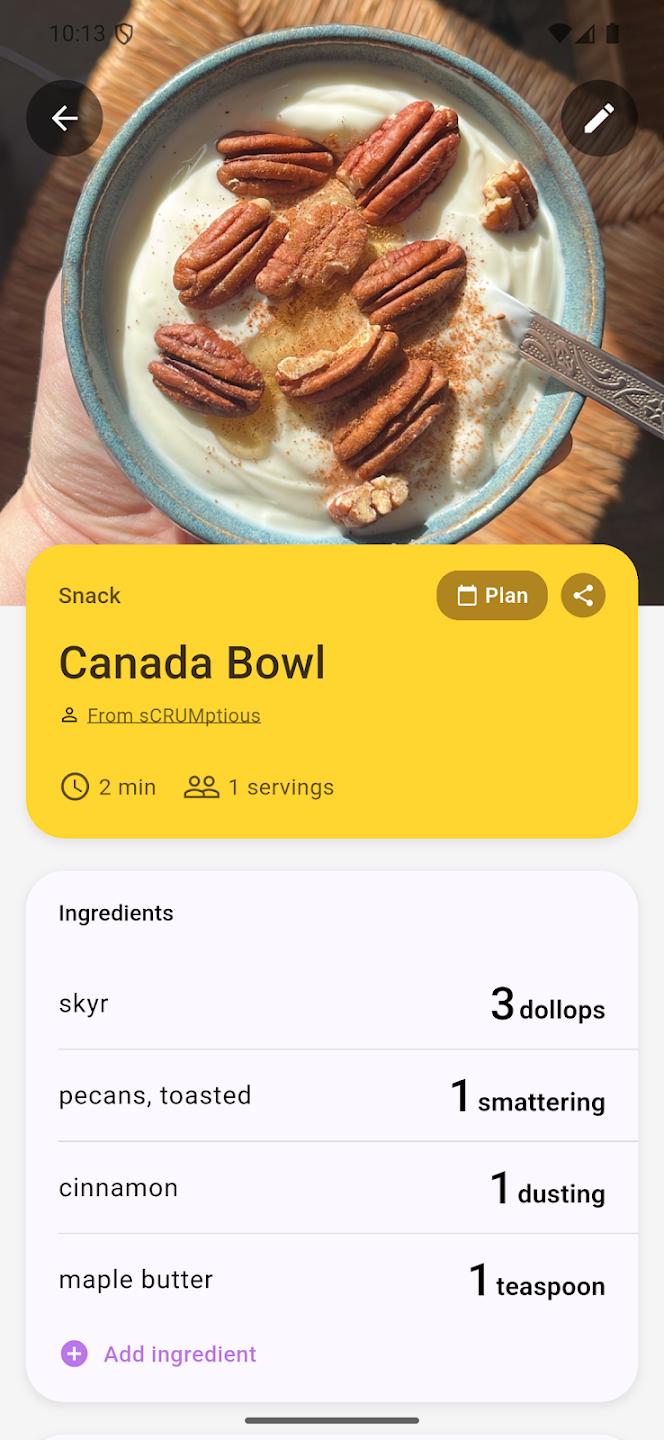Edit the recipe with the pencil icon

[x=599, y=119]
